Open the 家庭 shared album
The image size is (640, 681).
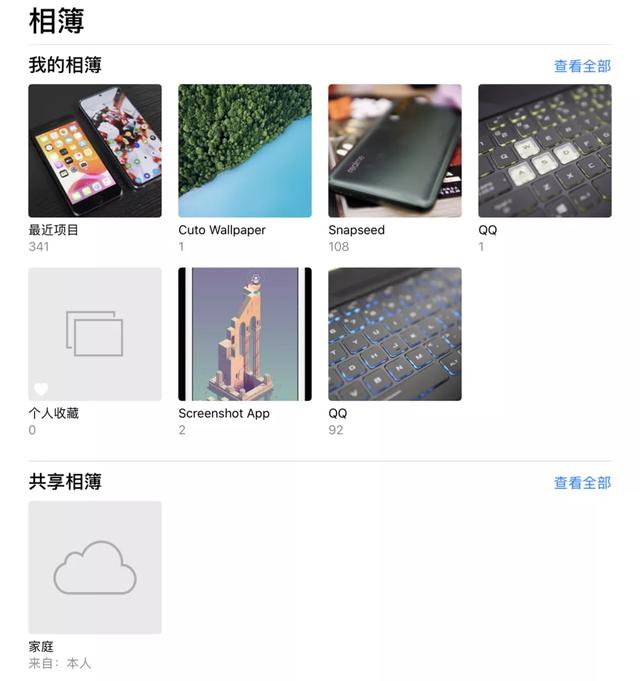[x=95, y=567]
